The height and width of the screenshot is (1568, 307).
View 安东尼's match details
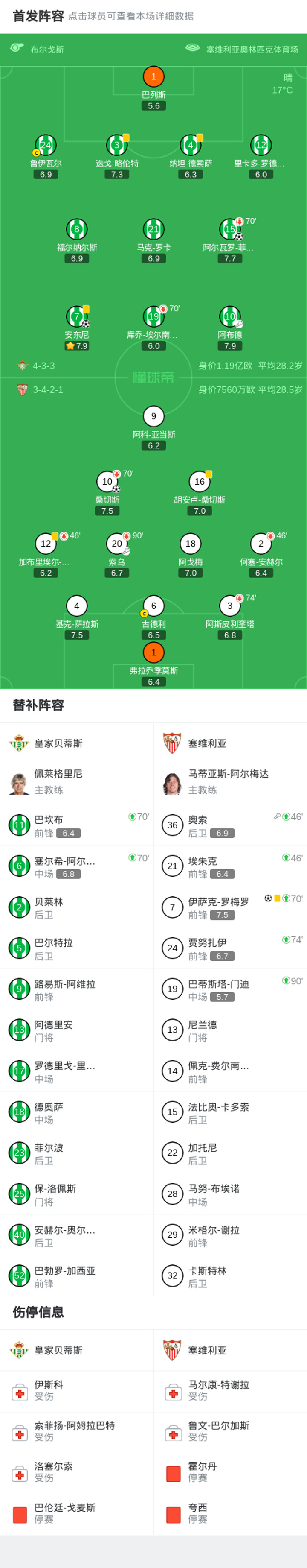coord(77,317)
